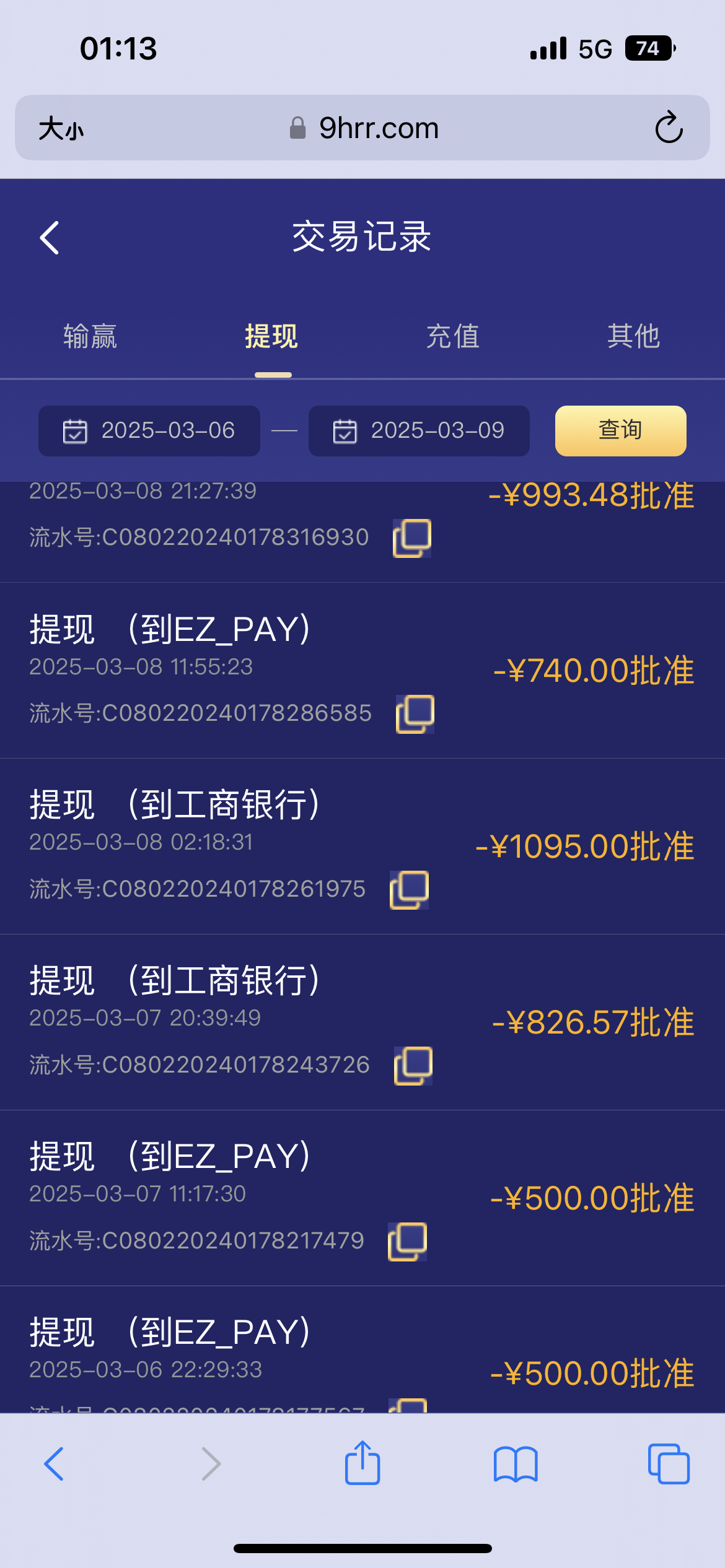Copy serial number of ¥826.57 withdrawal
Screen dimensions: 725x1568
[x=413, y=1066]
